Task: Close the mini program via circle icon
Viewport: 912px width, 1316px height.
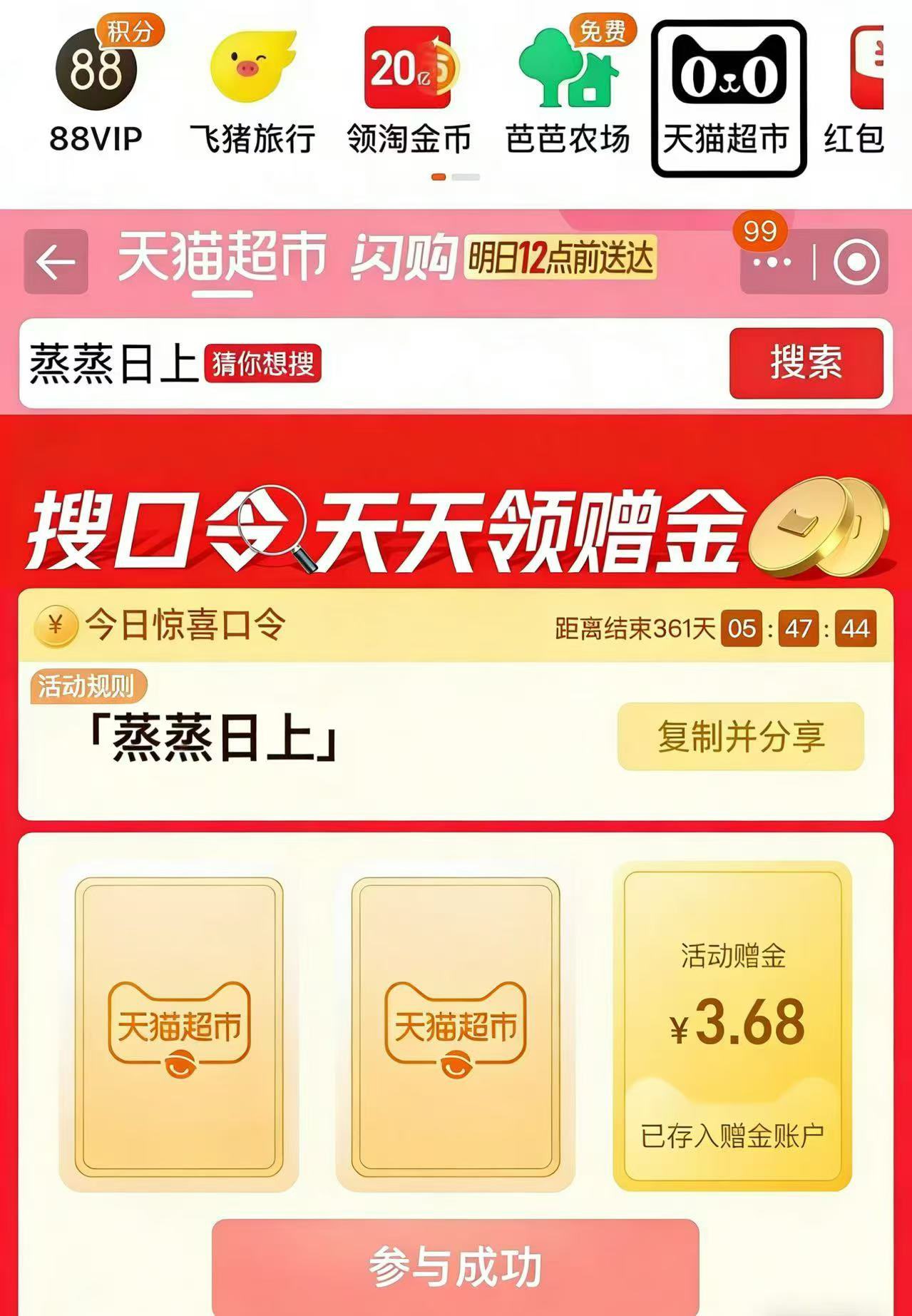Action: (856, 262)
